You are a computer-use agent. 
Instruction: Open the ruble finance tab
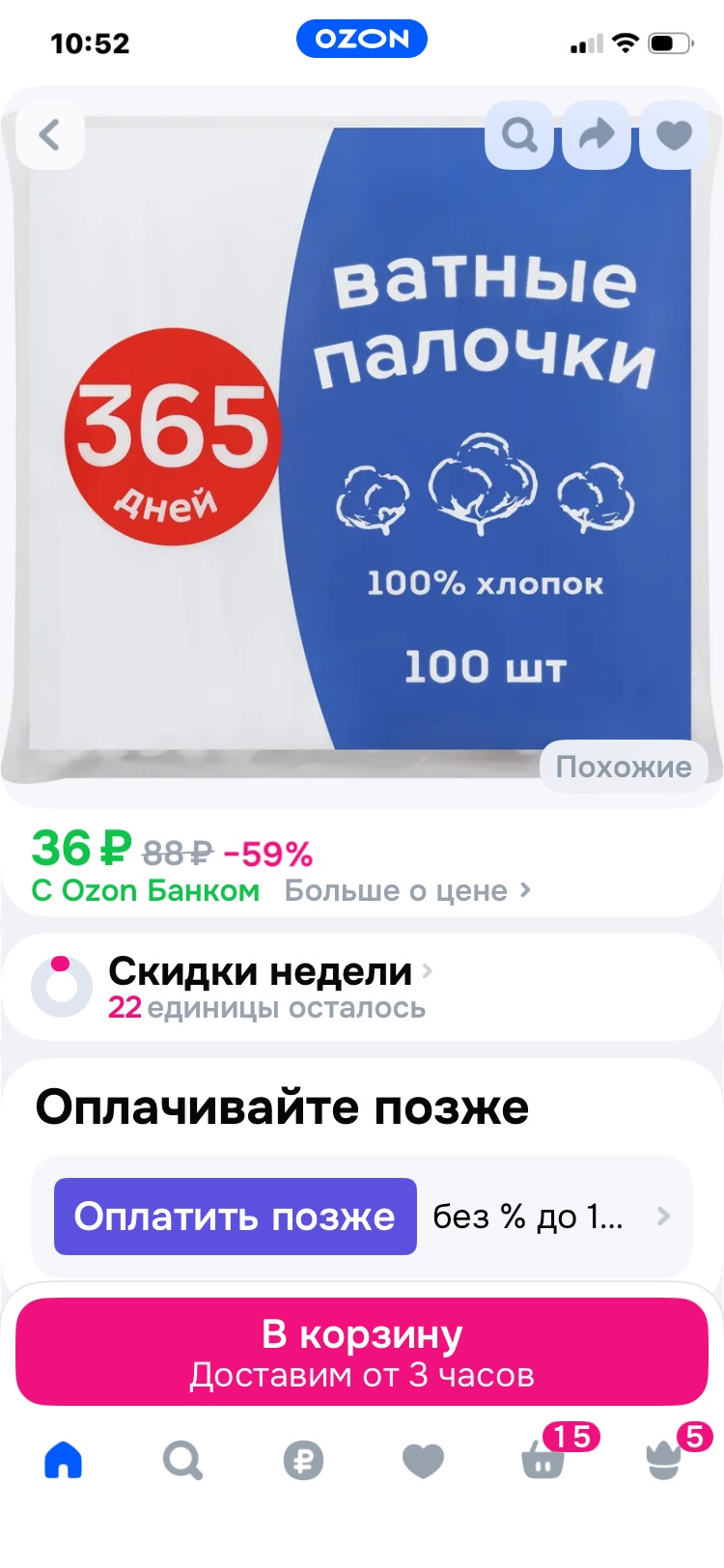tap(303, 1460)
